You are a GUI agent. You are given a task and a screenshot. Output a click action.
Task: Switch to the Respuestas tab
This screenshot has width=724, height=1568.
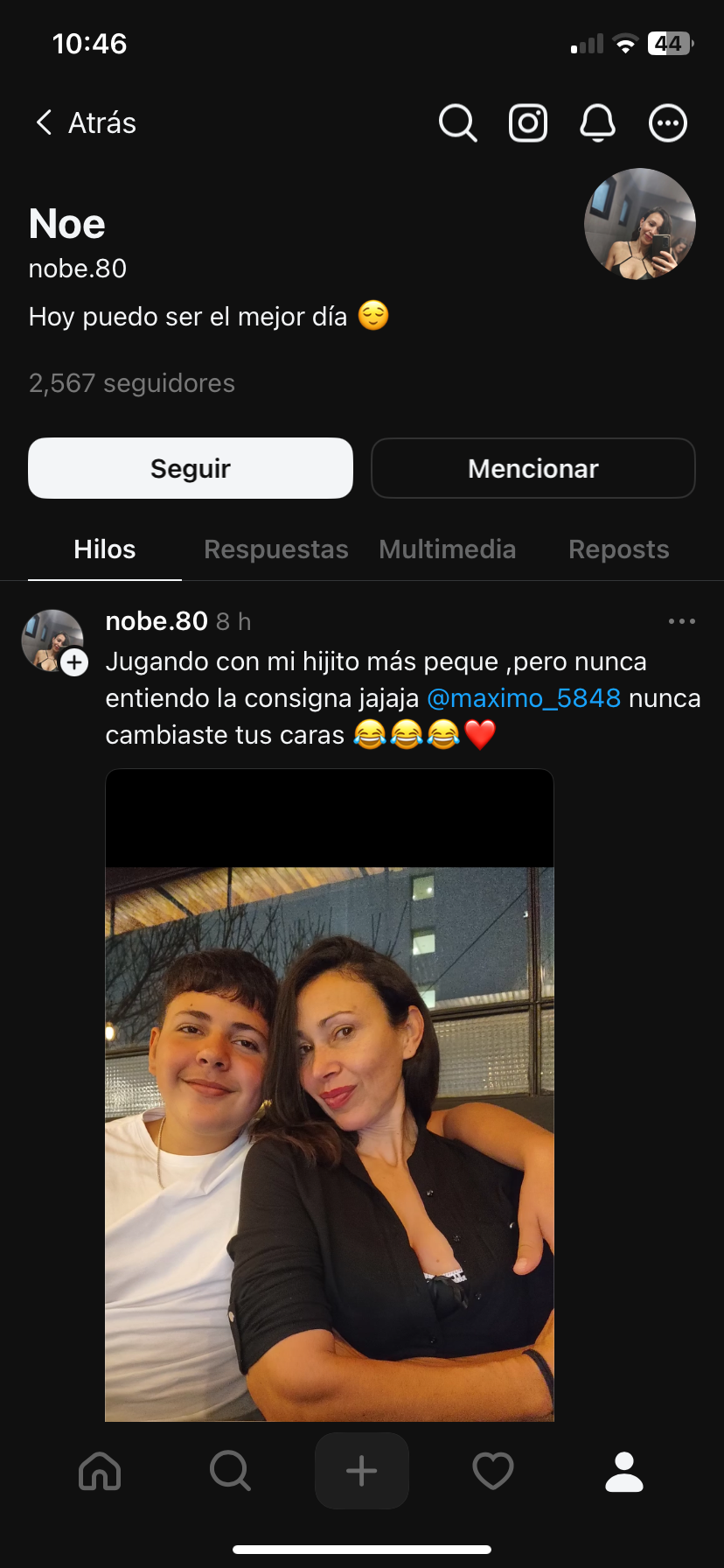275,549
